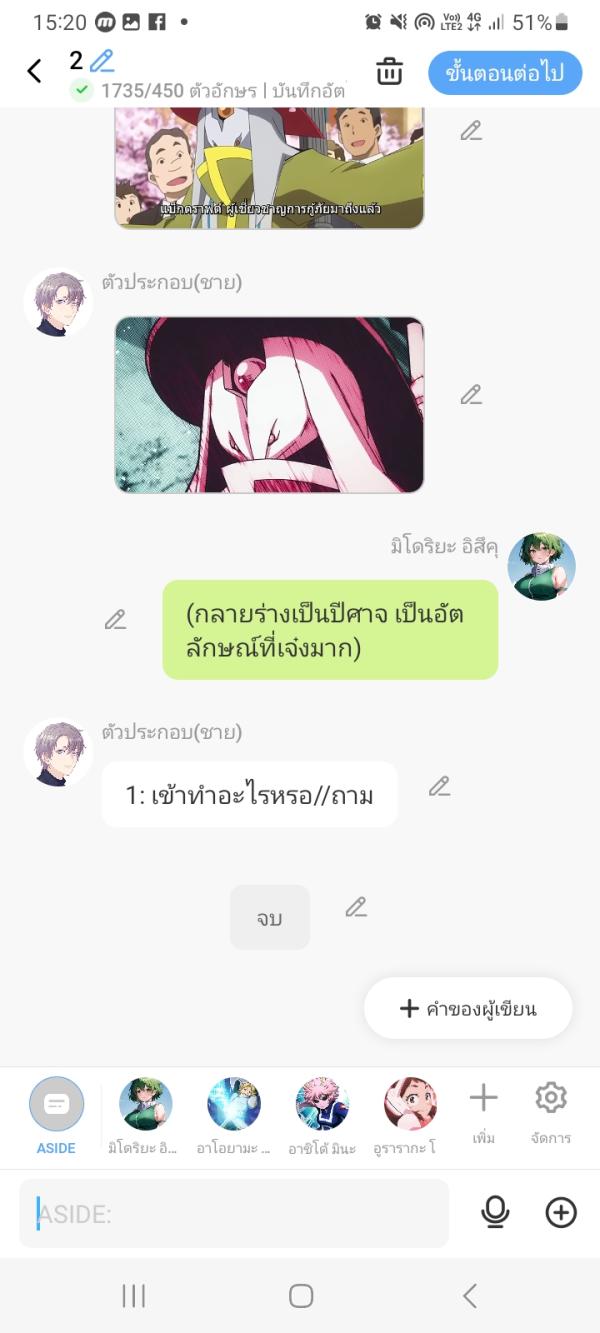
Task: Start voice input with microphone icon
Action: (x=495, y=1213)
